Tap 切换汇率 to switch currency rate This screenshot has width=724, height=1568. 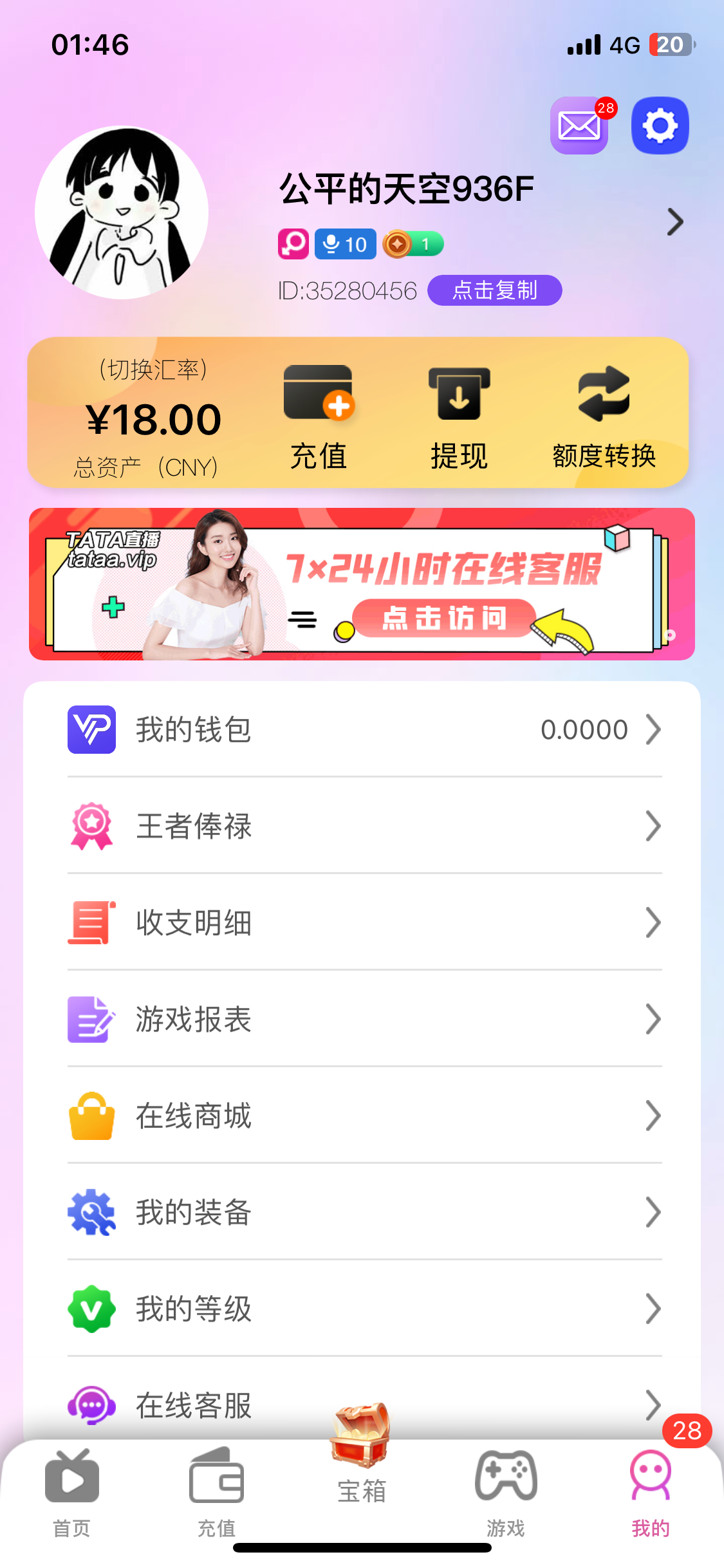pyautogui.click(x=153, y=370)
